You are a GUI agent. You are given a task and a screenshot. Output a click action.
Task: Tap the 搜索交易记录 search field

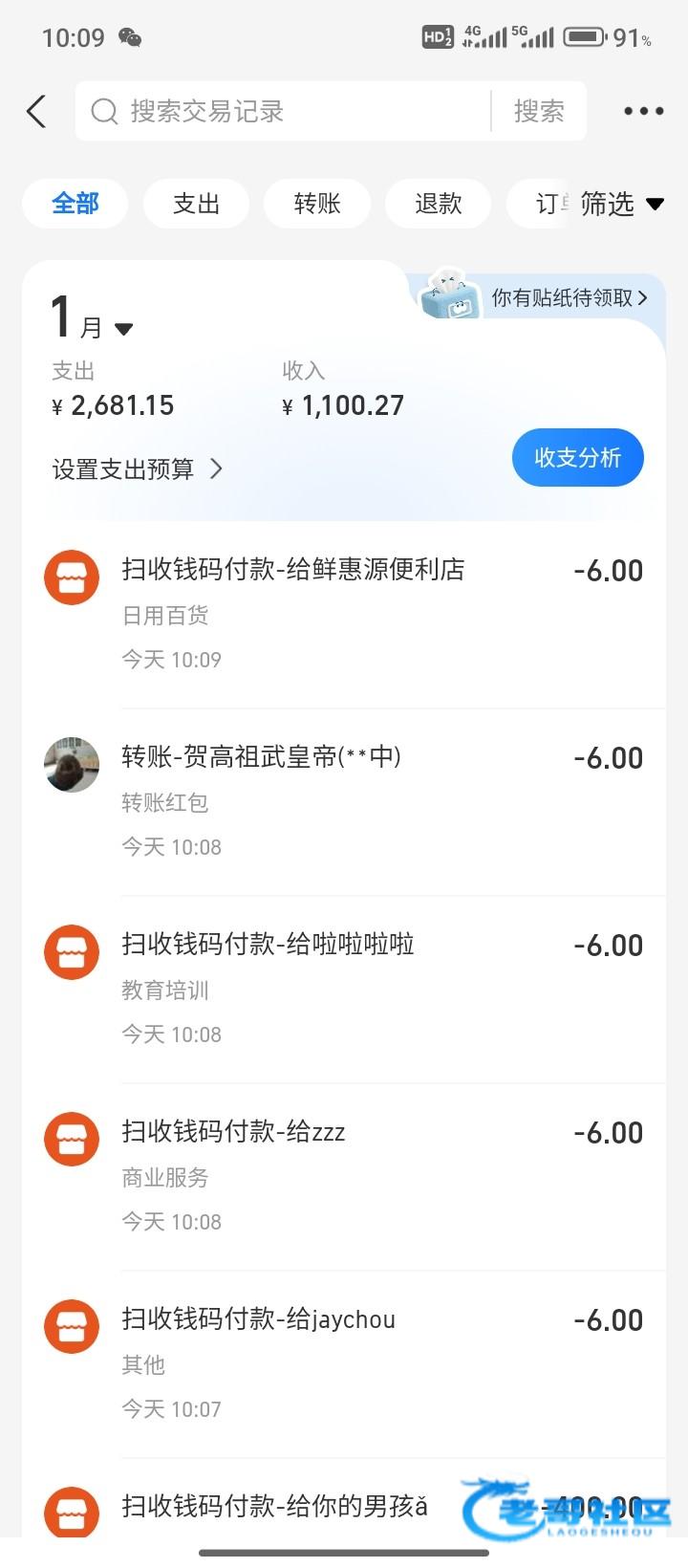287,112
